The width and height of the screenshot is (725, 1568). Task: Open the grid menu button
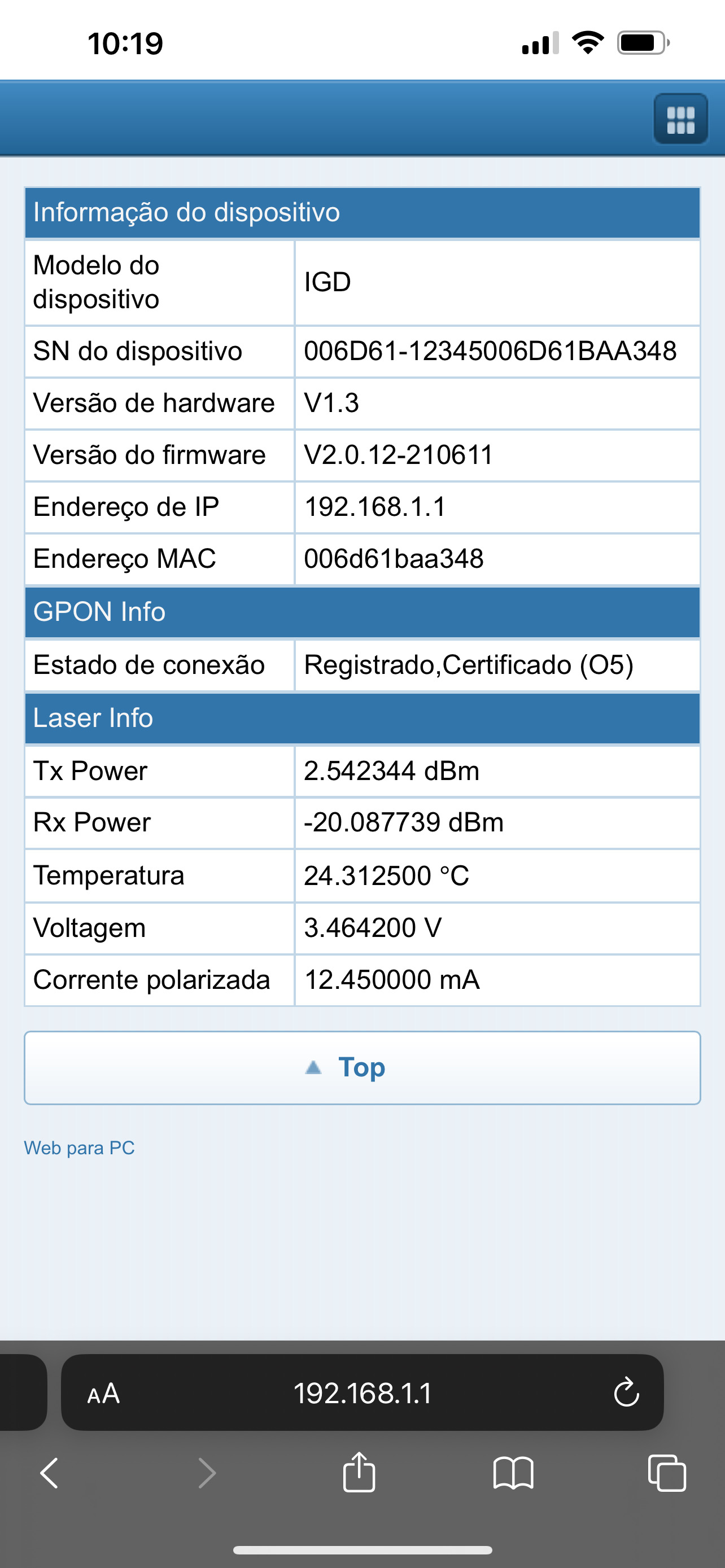(680, 119)
